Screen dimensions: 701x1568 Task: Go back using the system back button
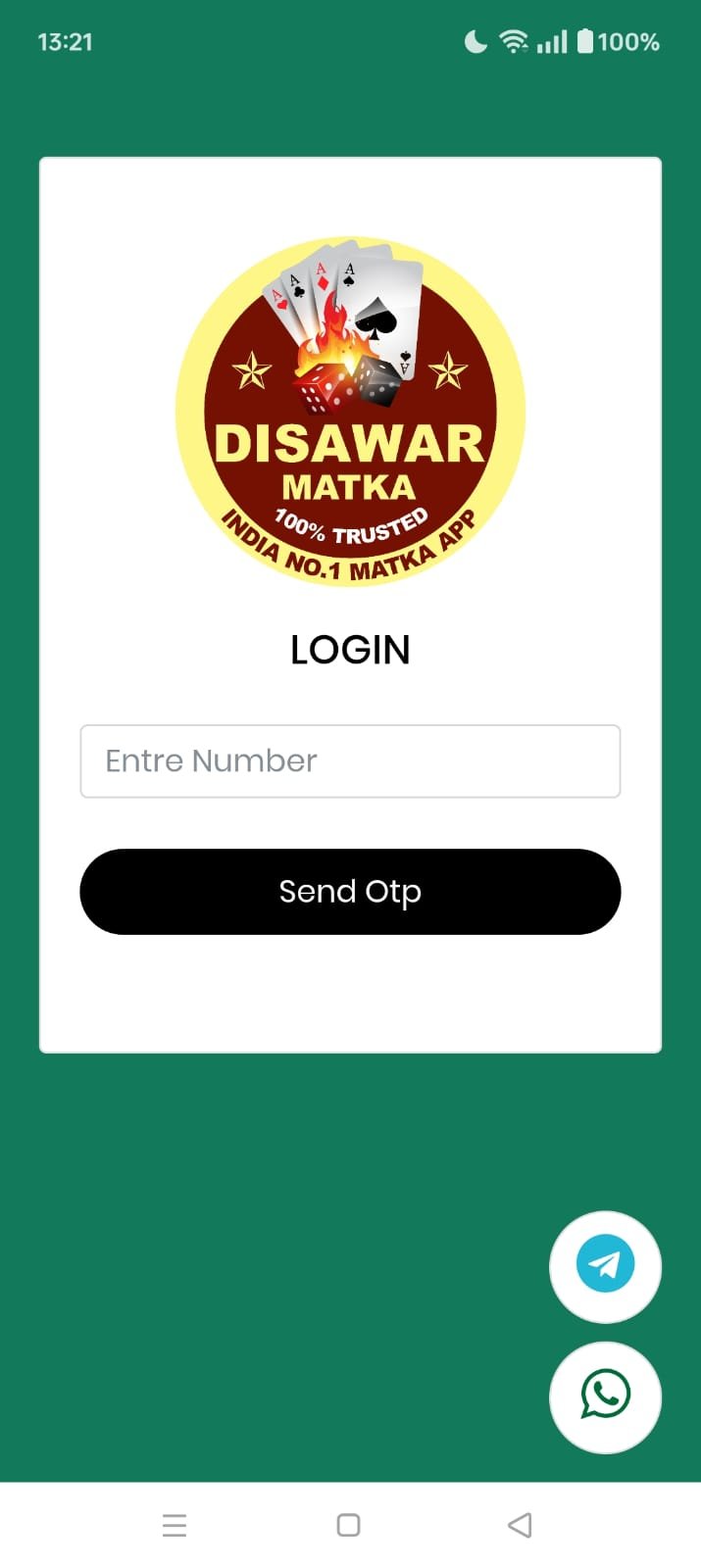520,1525
